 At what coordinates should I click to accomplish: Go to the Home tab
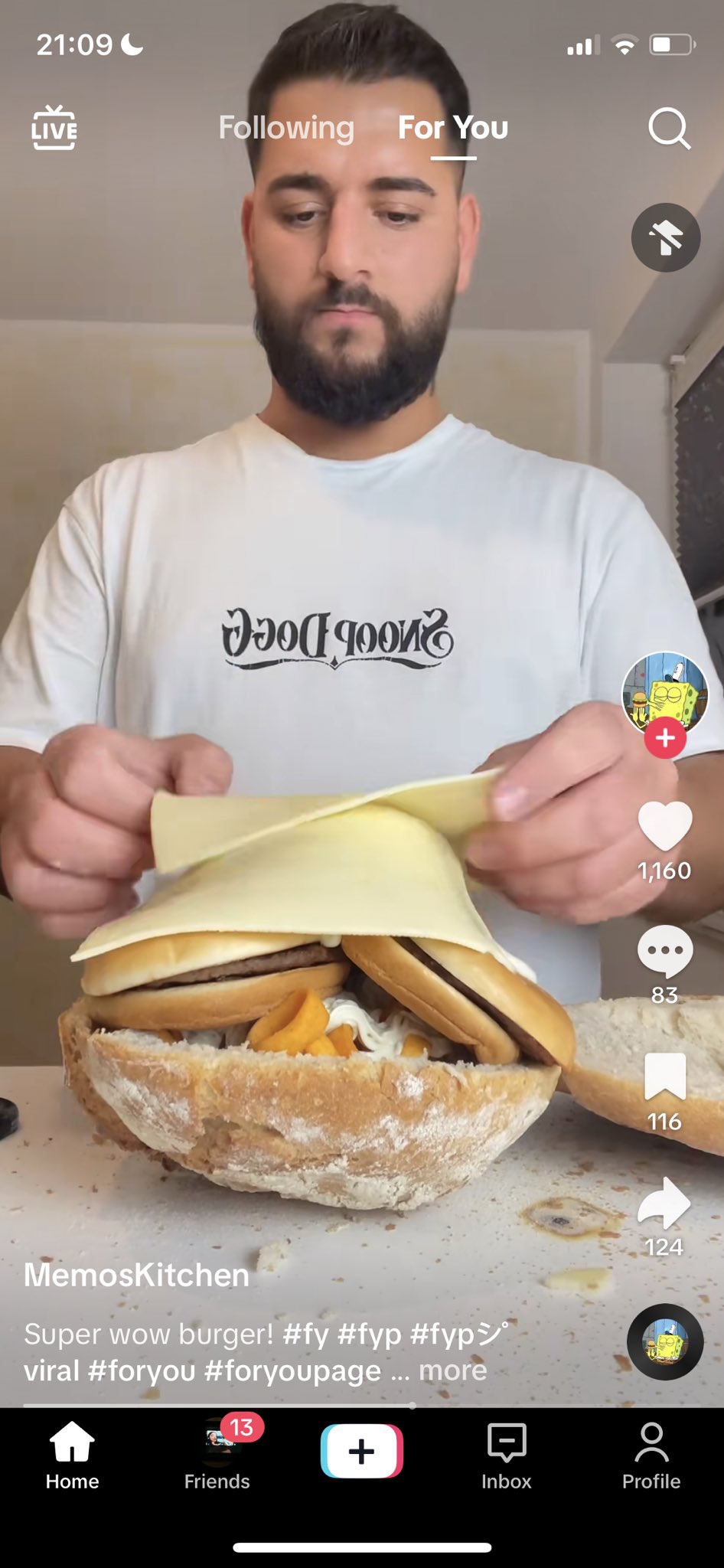[72, 1455]
